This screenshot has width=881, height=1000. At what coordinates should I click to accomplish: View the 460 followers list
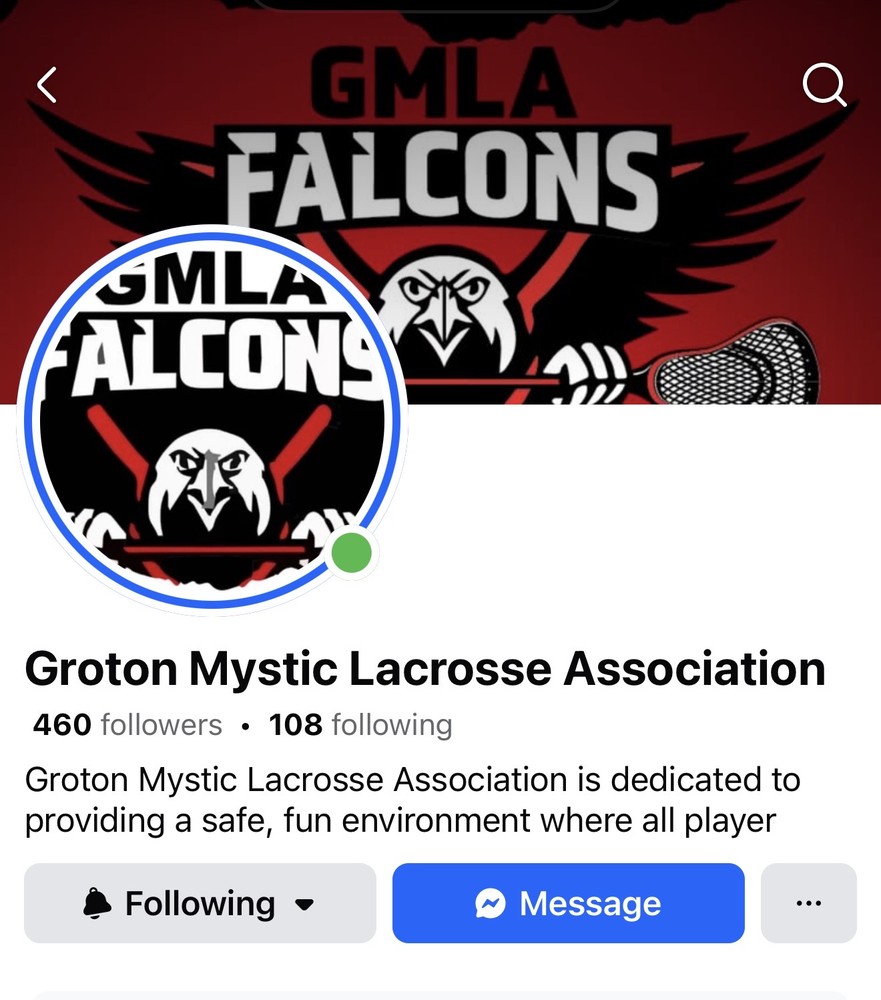point(128,724)
